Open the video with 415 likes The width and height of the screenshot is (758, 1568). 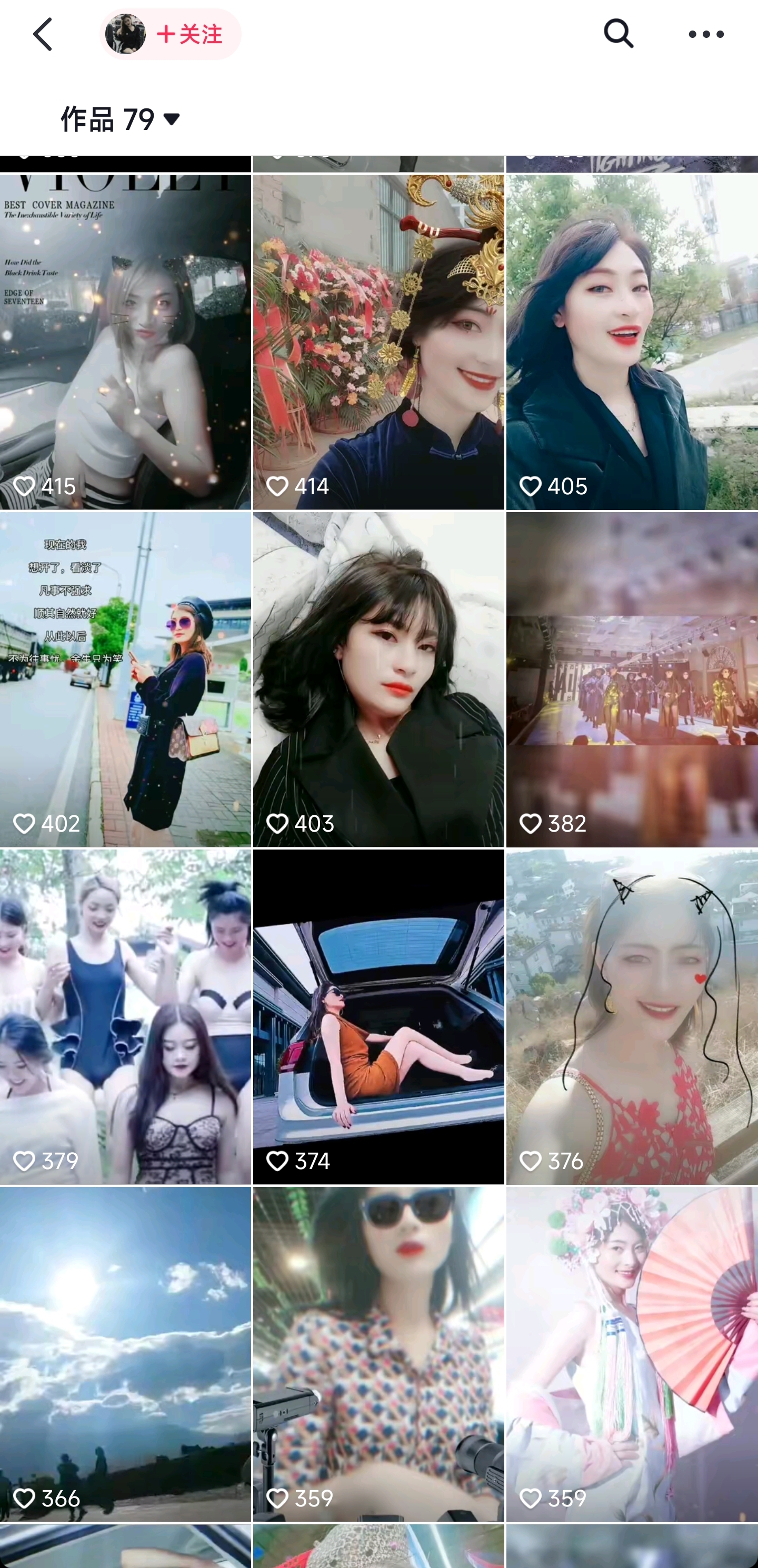[125, 342]
